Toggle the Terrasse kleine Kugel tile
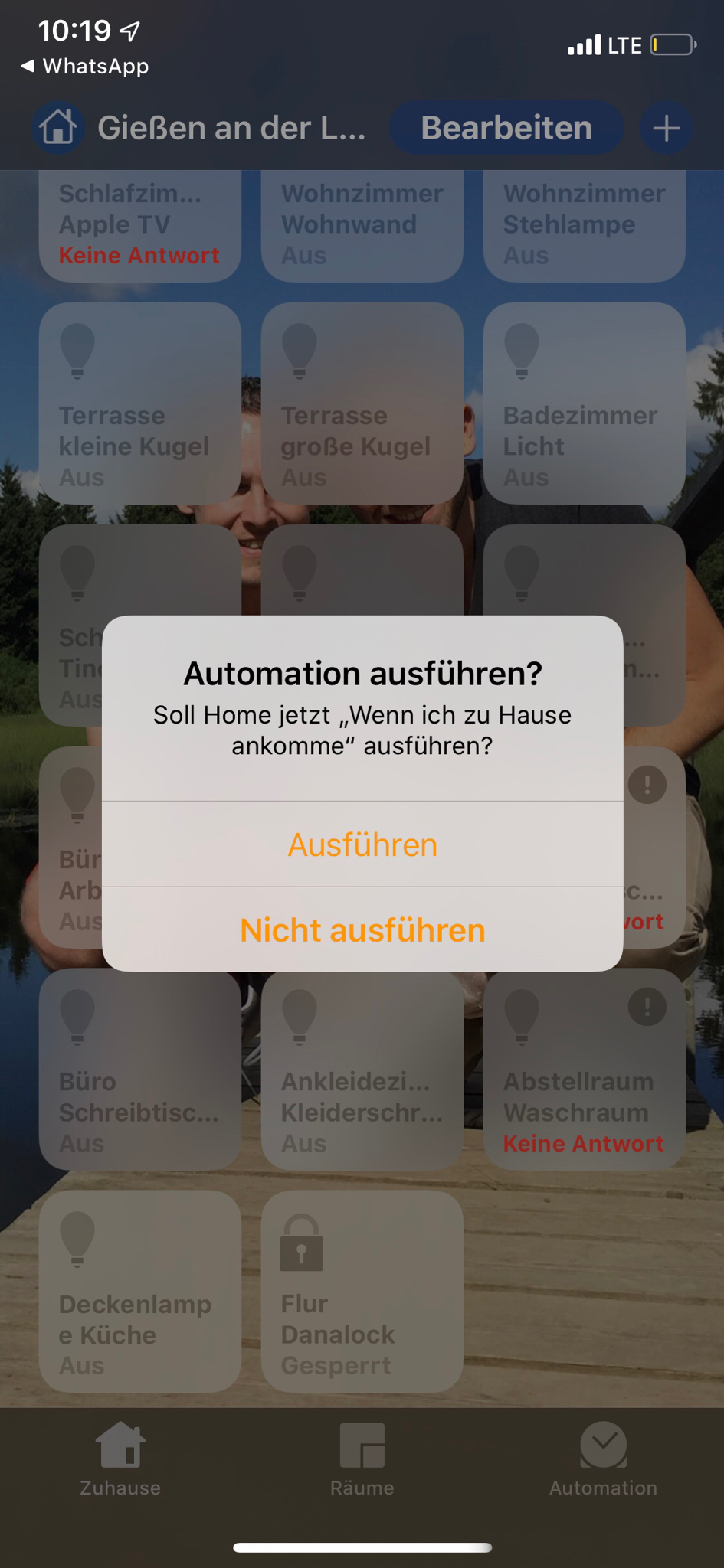The width and height of the screenshot is (724, 1568). pyautogui.click(x=140, y=403)
